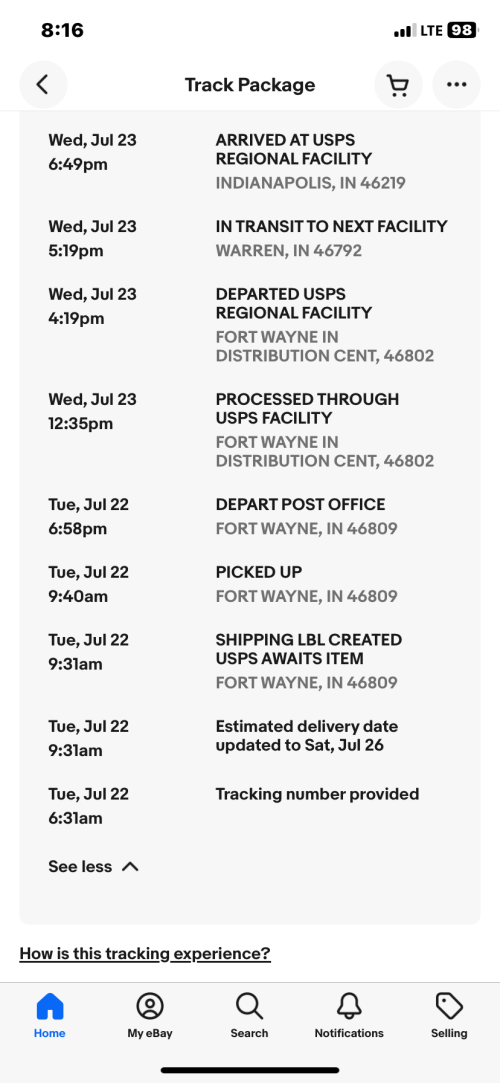This screenshot has height=1083, width=500.
Task: Open the Search tab
Action: pos(249,1016)
